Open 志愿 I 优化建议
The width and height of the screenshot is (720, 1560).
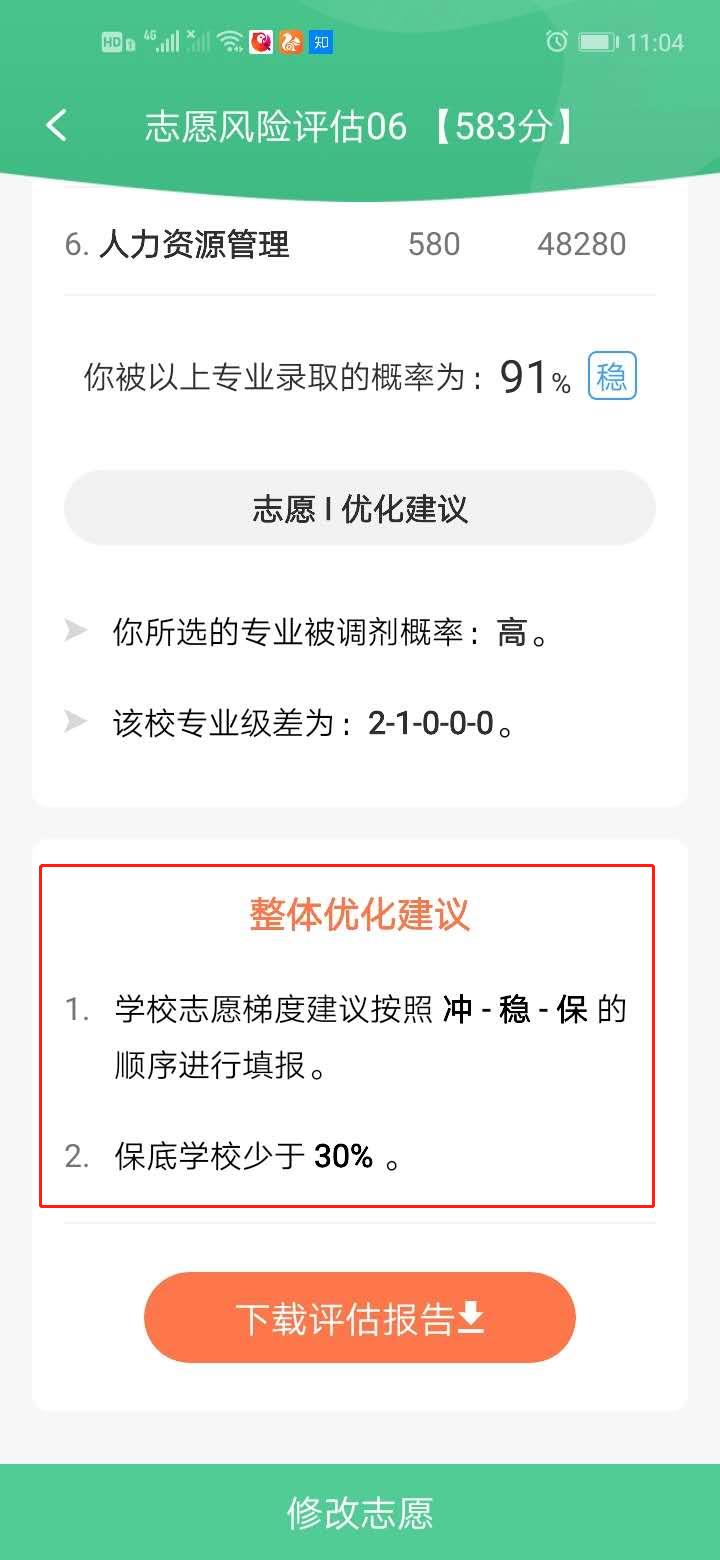[x=360, y=508]
